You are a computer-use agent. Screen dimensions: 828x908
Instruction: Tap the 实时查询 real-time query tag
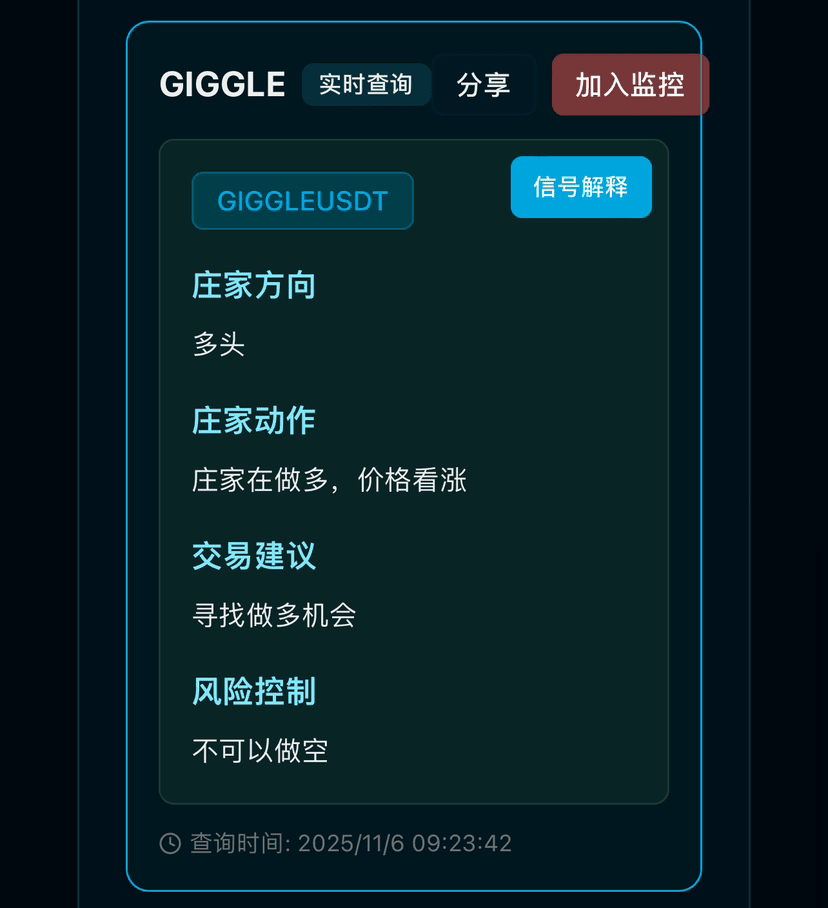[x=366, y=85]
